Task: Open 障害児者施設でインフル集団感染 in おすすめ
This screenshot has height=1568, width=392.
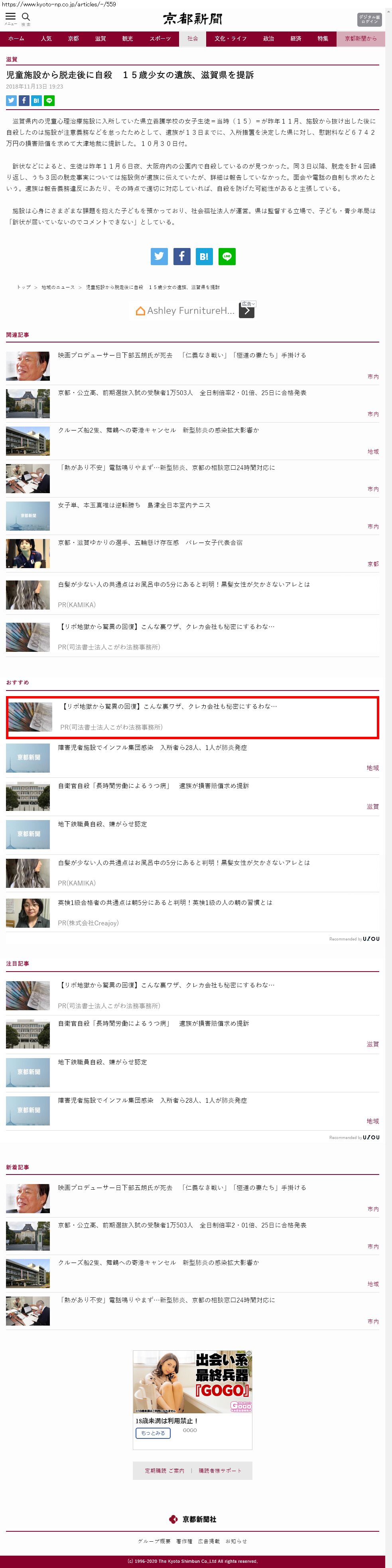Action: pos(152,748)
